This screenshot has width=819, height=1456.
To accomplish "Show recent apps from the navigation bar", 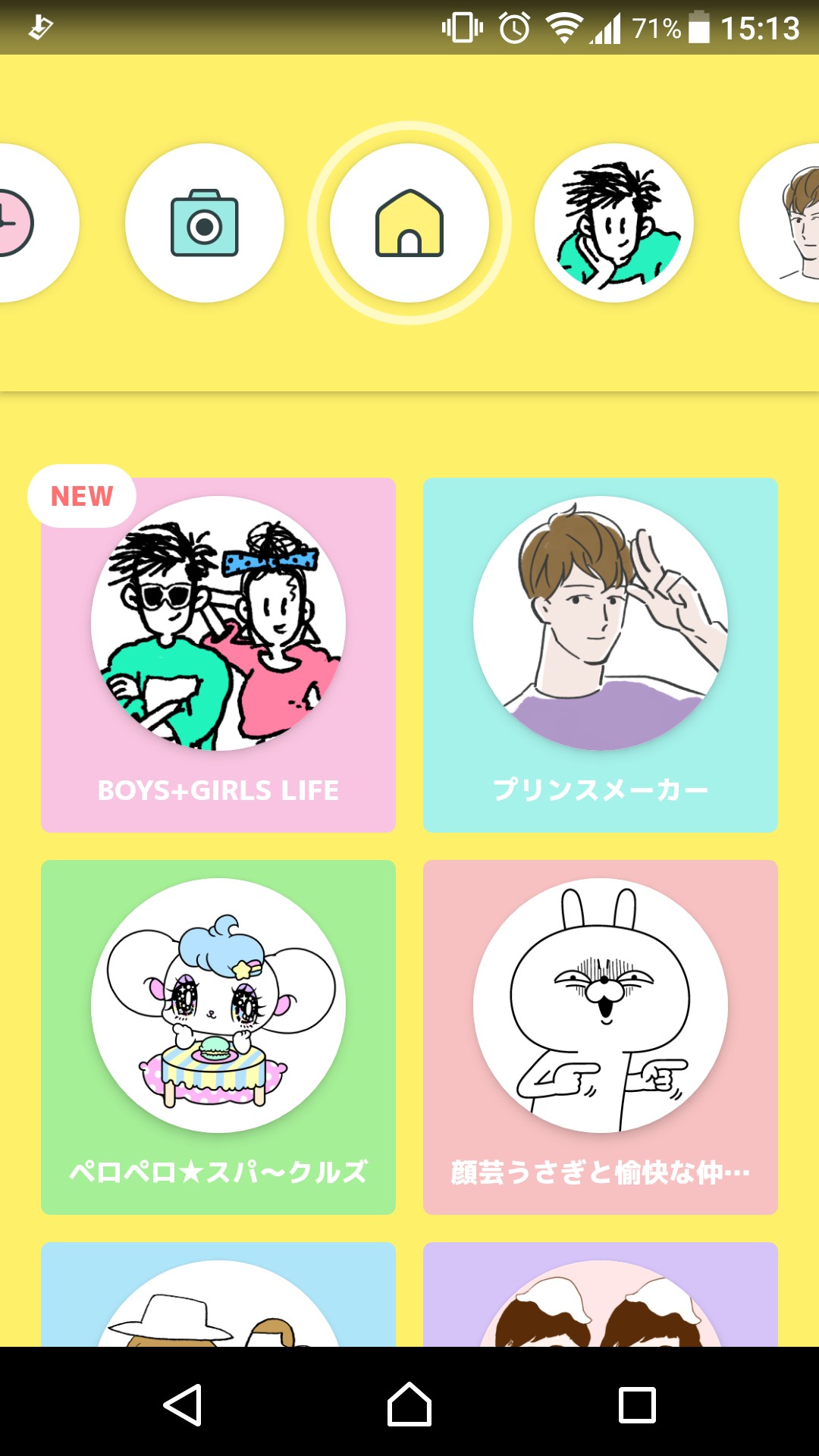I will pyautogui.click(x=637, y=1405).
